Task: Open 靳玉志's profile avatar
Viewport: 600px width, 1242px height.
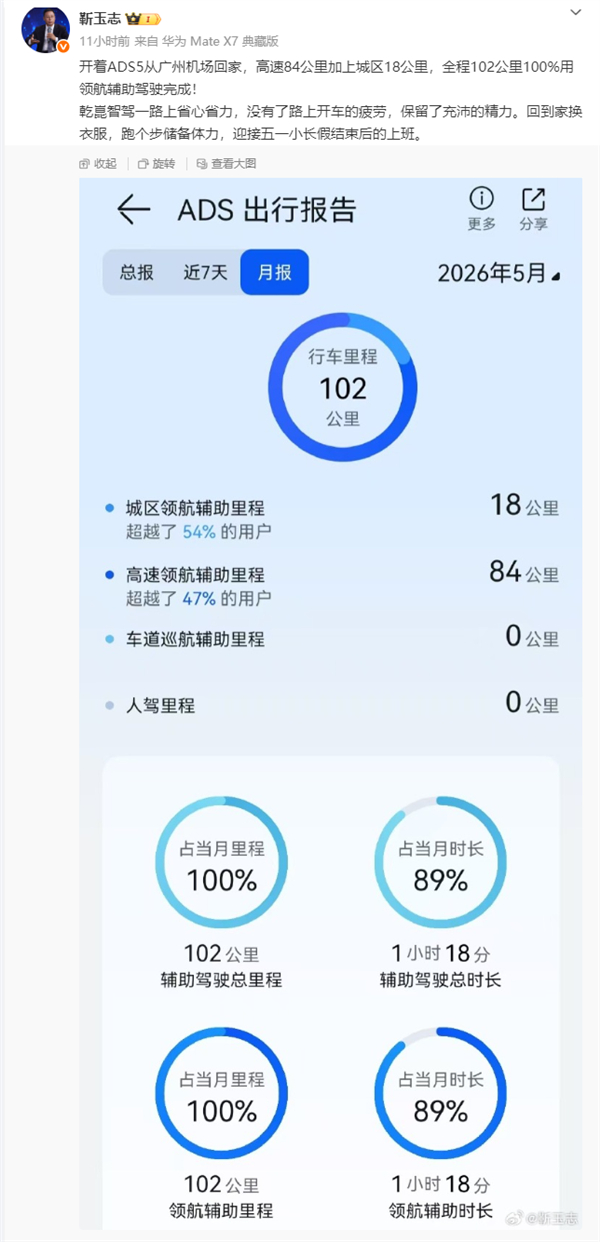Action: [x=46, y=30]
